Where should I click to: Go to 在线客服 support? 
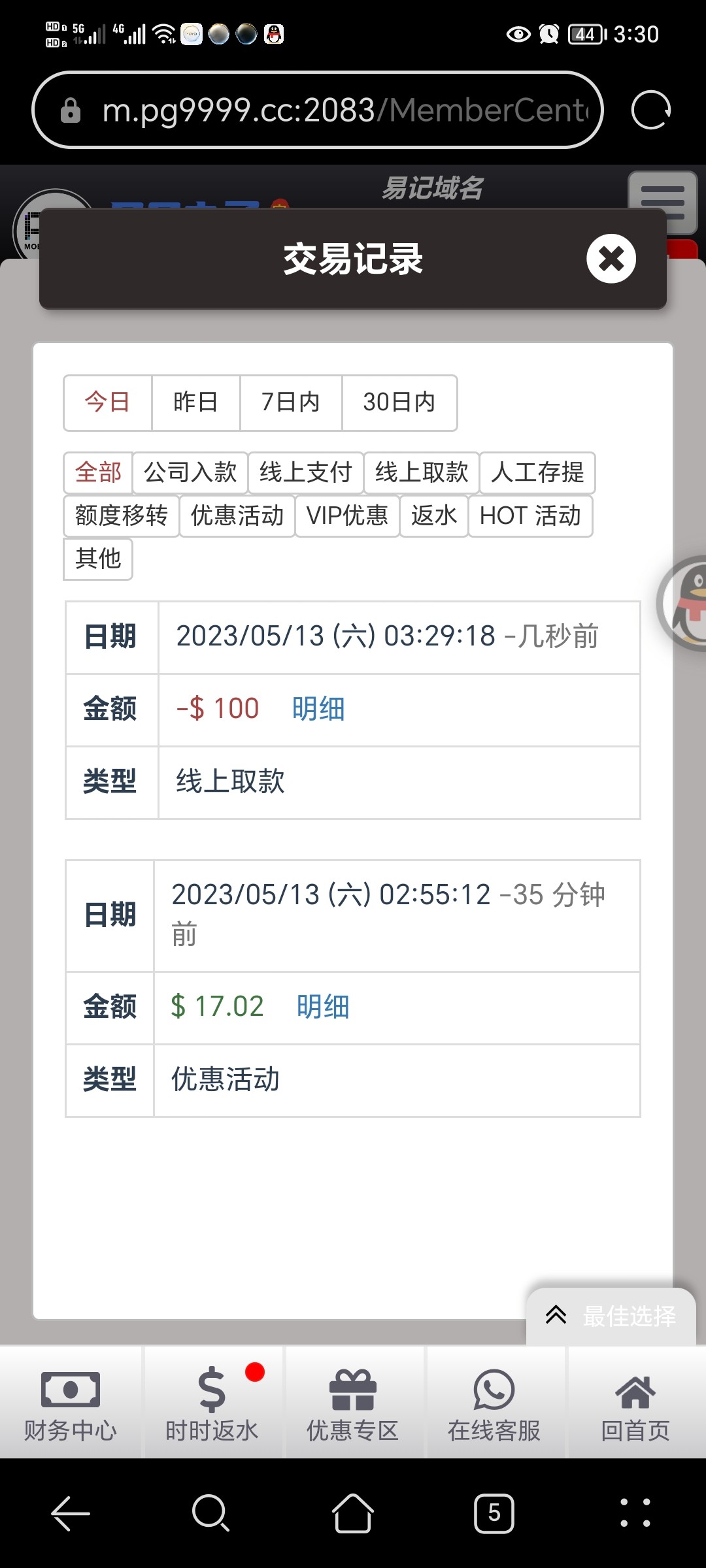point(494,1403)
